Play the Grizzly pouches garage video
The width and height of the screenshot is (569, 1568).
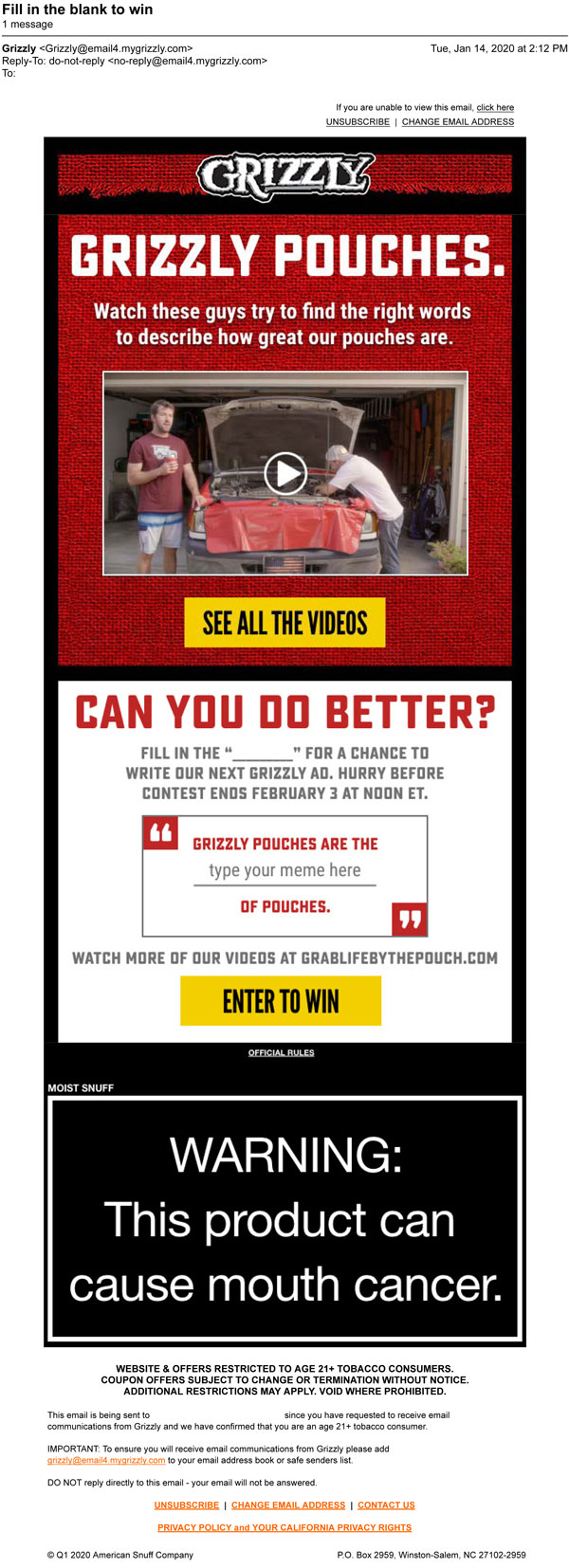point(284,473)
